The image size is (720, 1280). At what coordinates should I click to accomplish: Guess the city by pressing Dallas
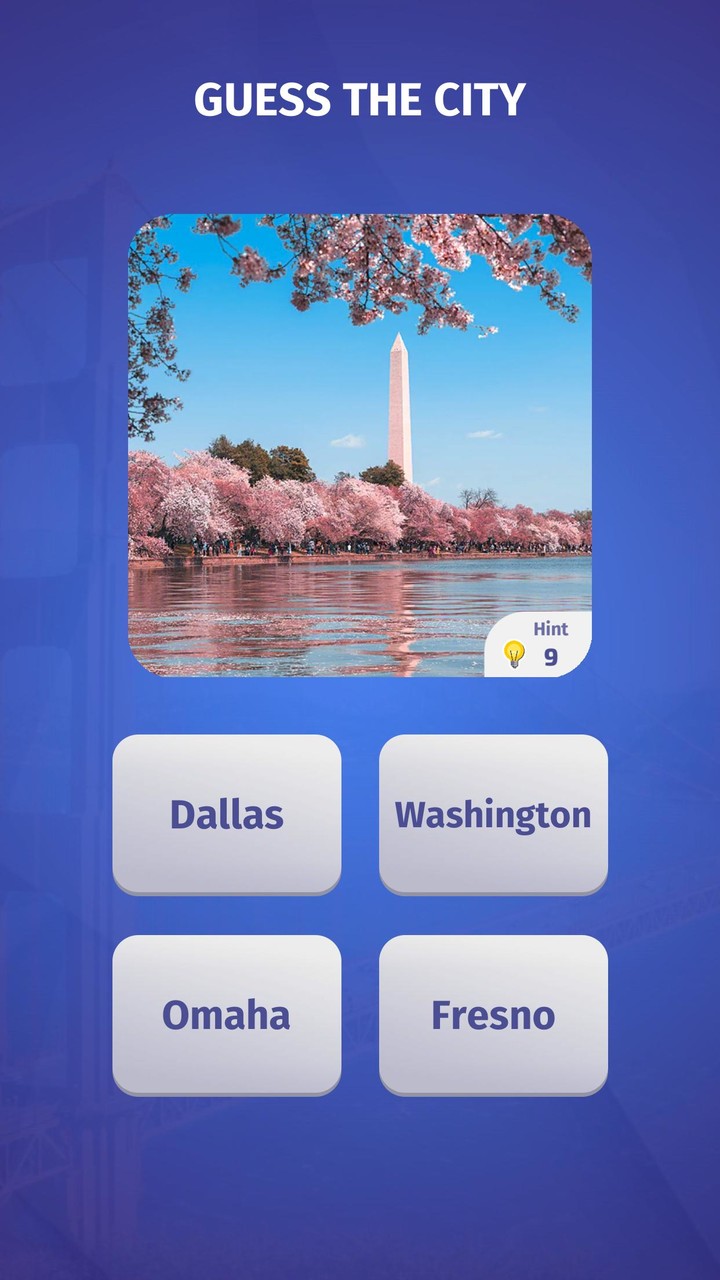pyautogui.click(x=226, y=814)
